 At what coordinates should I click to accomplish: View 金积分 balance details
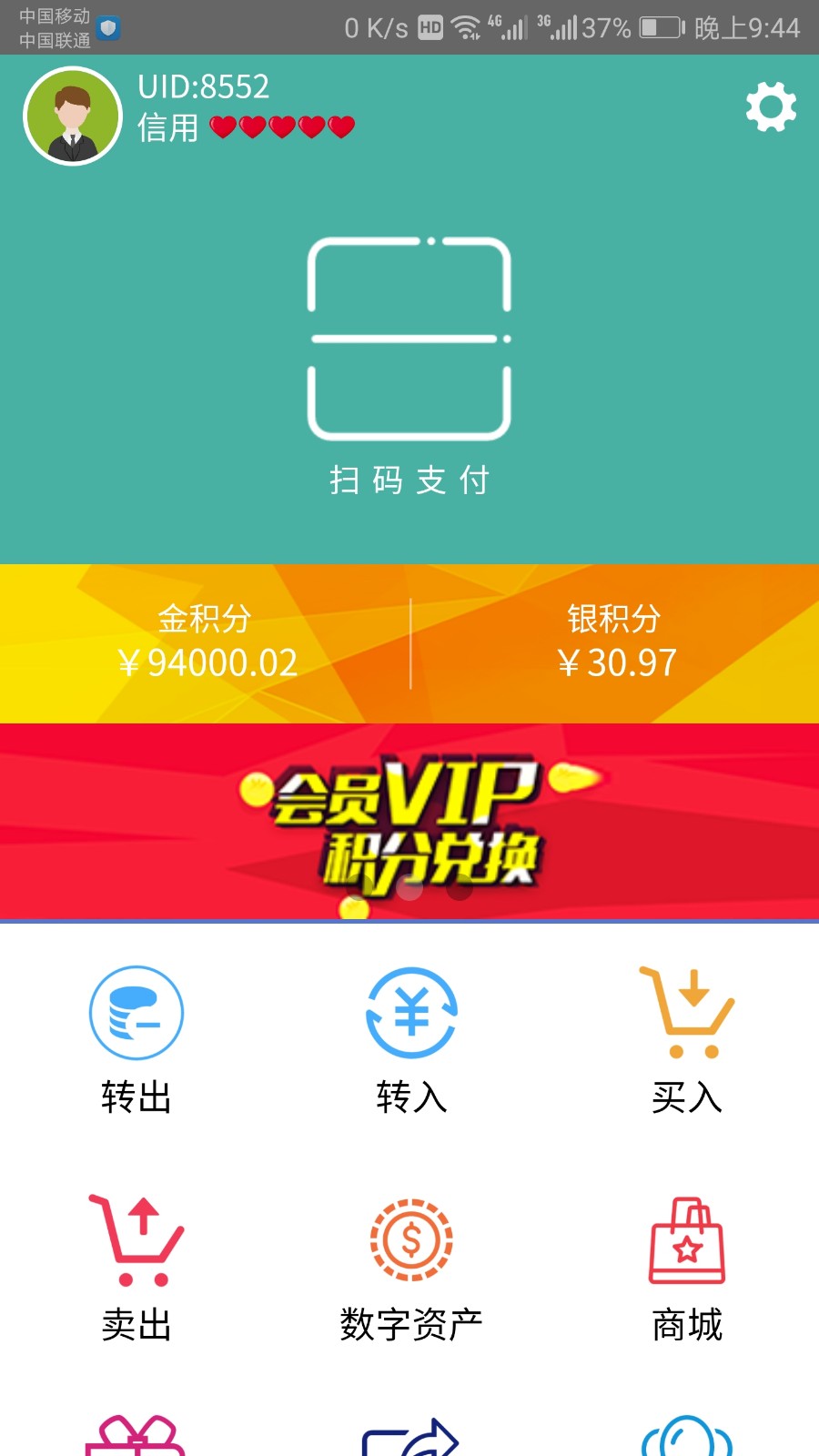[x=206, y=643]
